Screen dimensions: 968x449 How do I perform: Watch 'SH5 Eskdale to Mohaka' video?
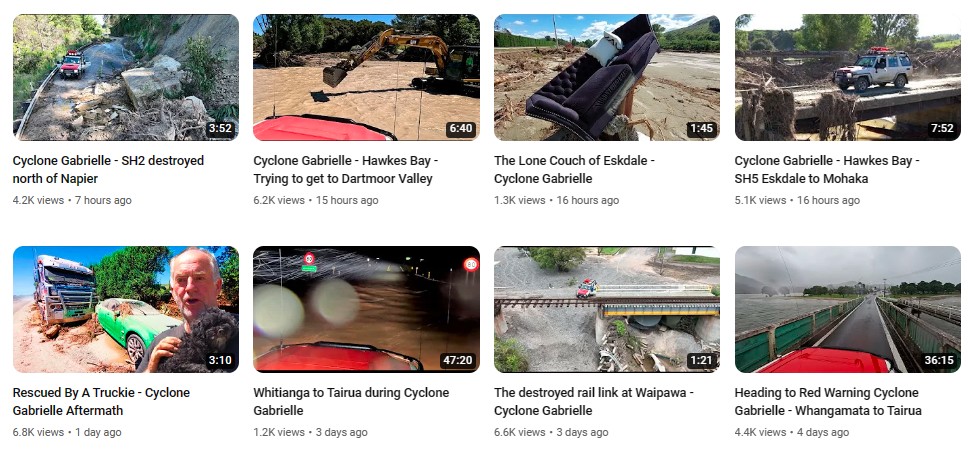pyautogui.click(x=847, y=77)
